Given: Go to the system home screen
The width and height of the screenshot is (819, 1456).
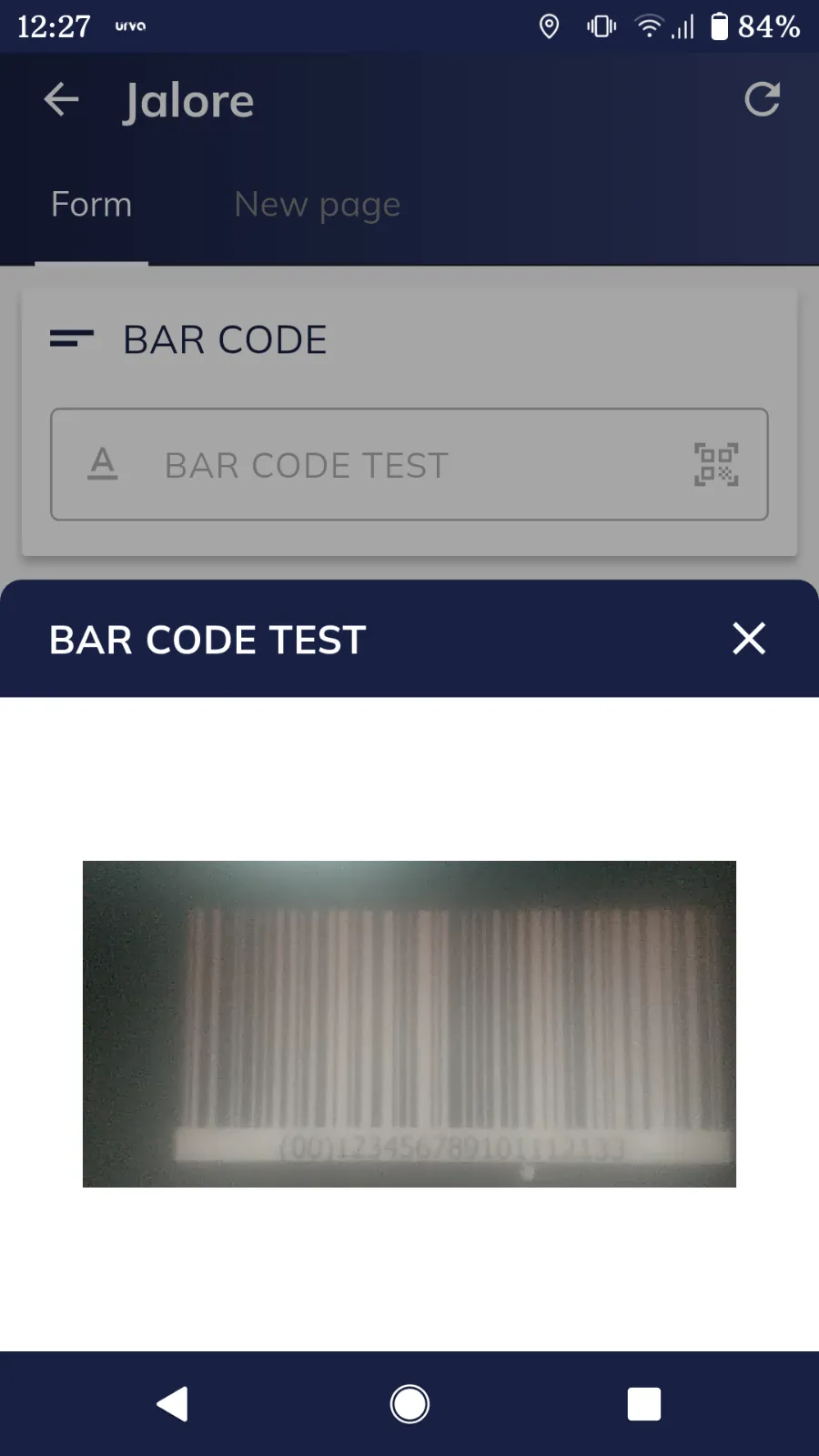Looking at the screenshot, I should coord(409,1404).
